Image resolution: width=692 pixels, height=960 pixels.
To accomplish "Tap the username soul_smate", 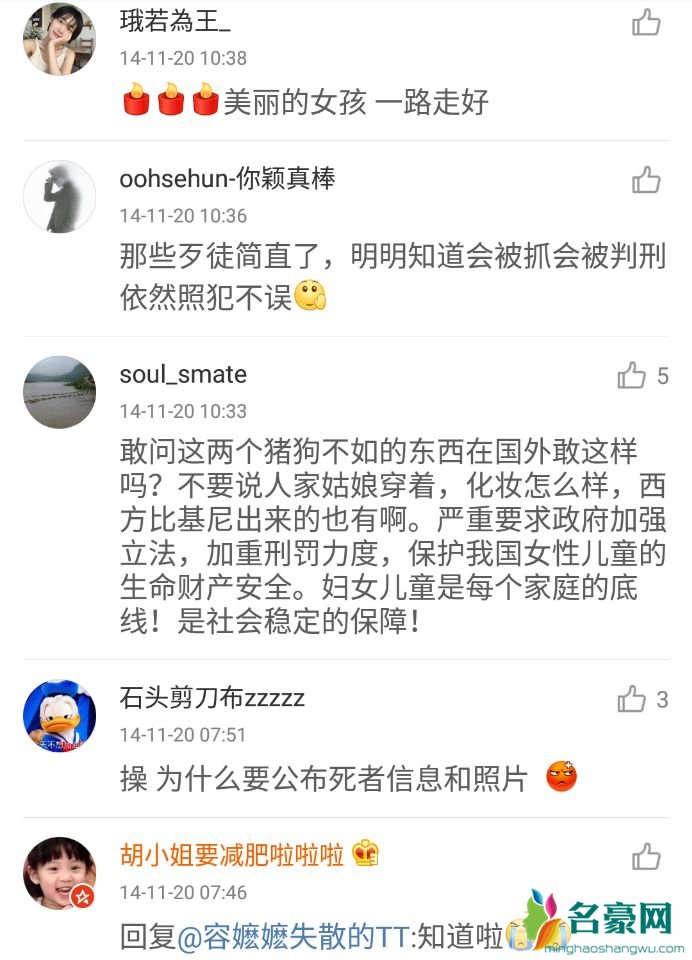I will (x=183, y=375).
